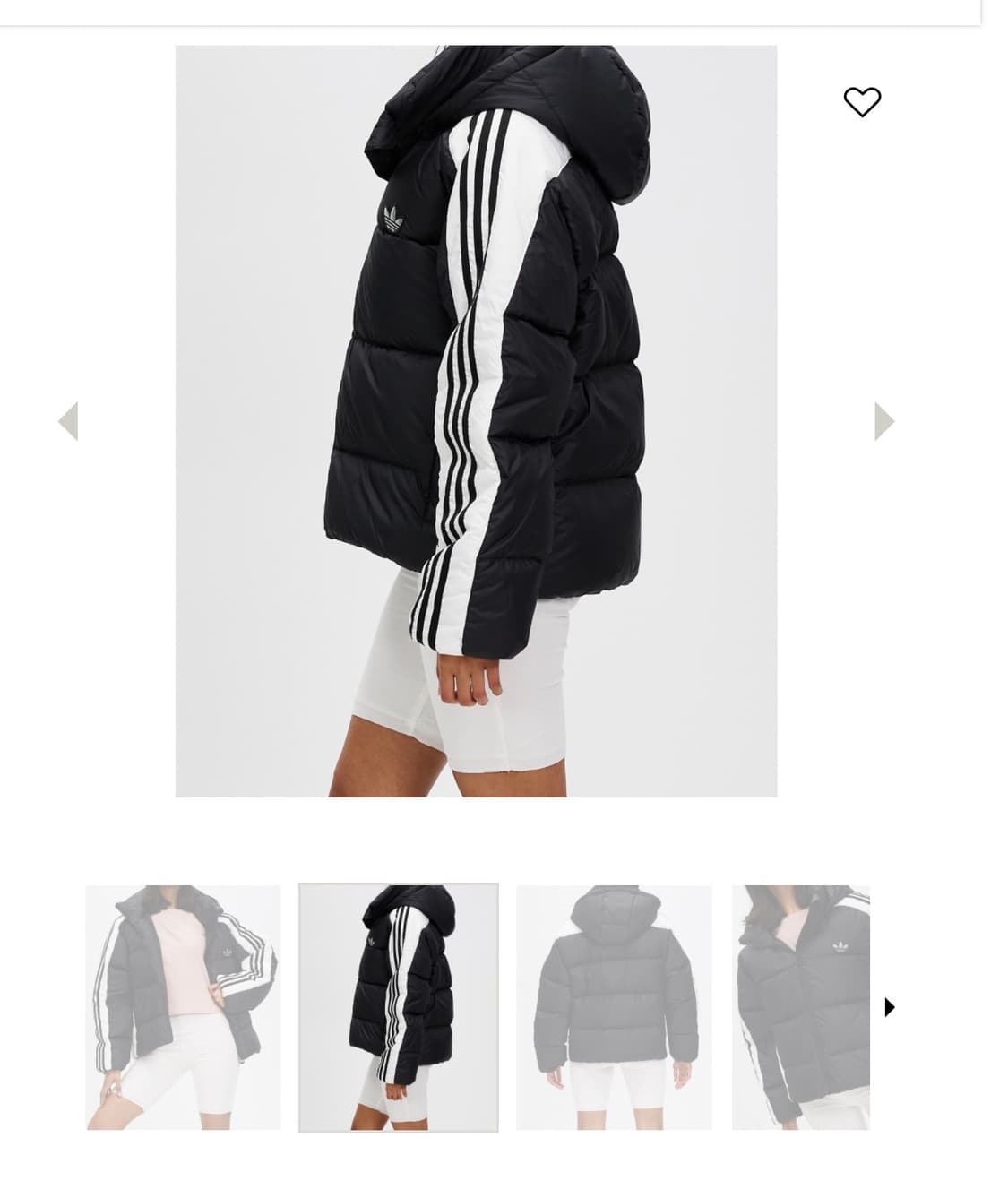View the next image in the gallery

(x=885, y=421)
